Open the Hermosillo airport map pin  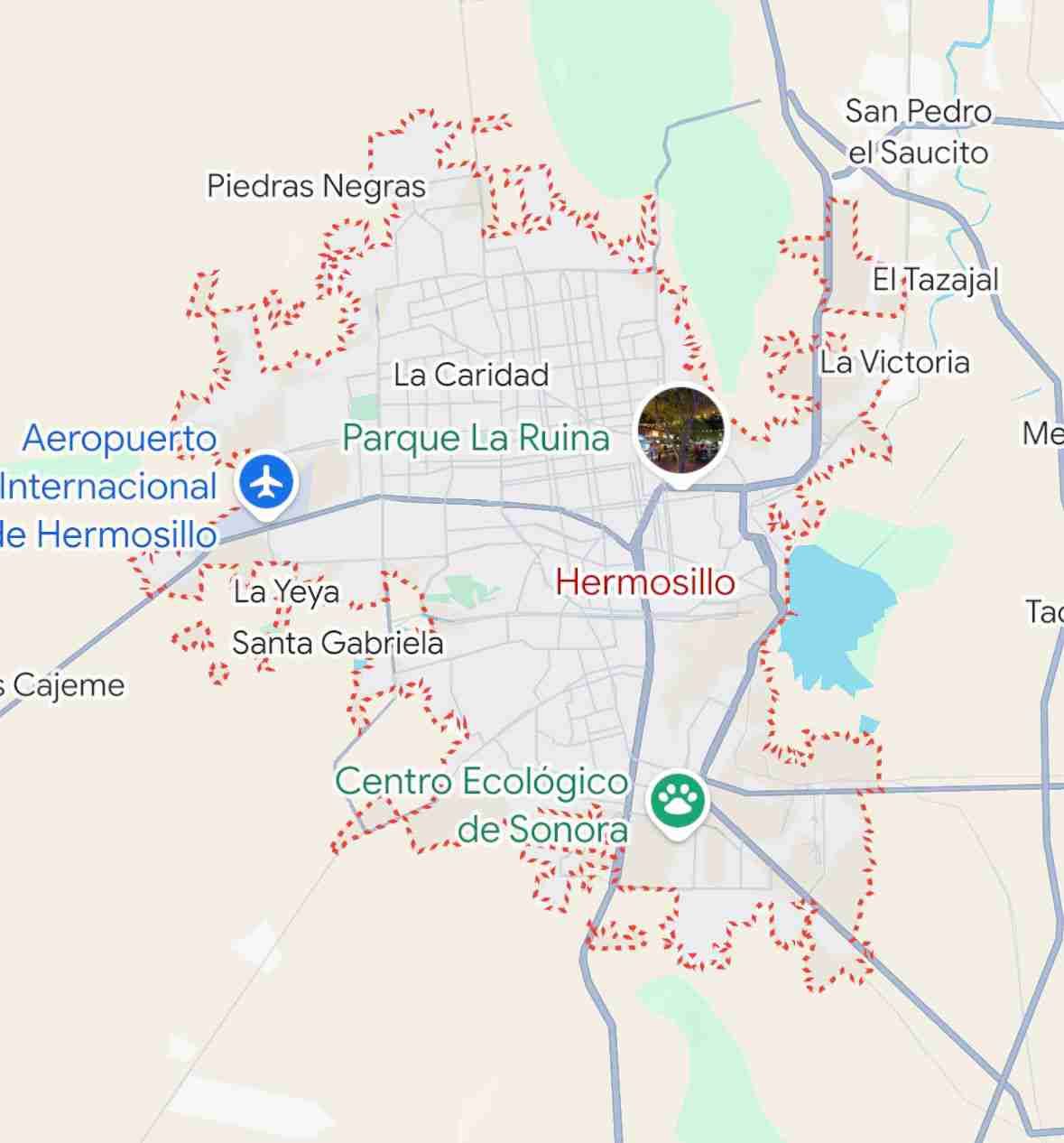point(266,483)
